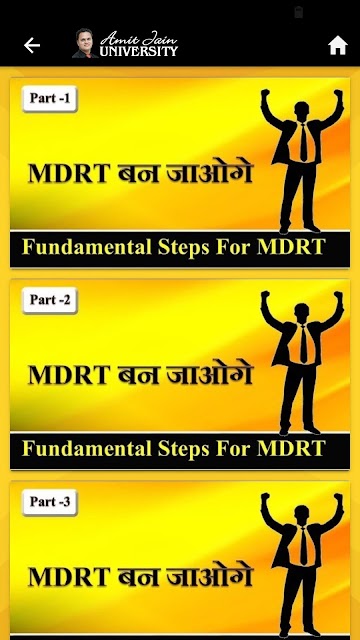
Task: Open the home icon in the header
Action: coord(338,45)
